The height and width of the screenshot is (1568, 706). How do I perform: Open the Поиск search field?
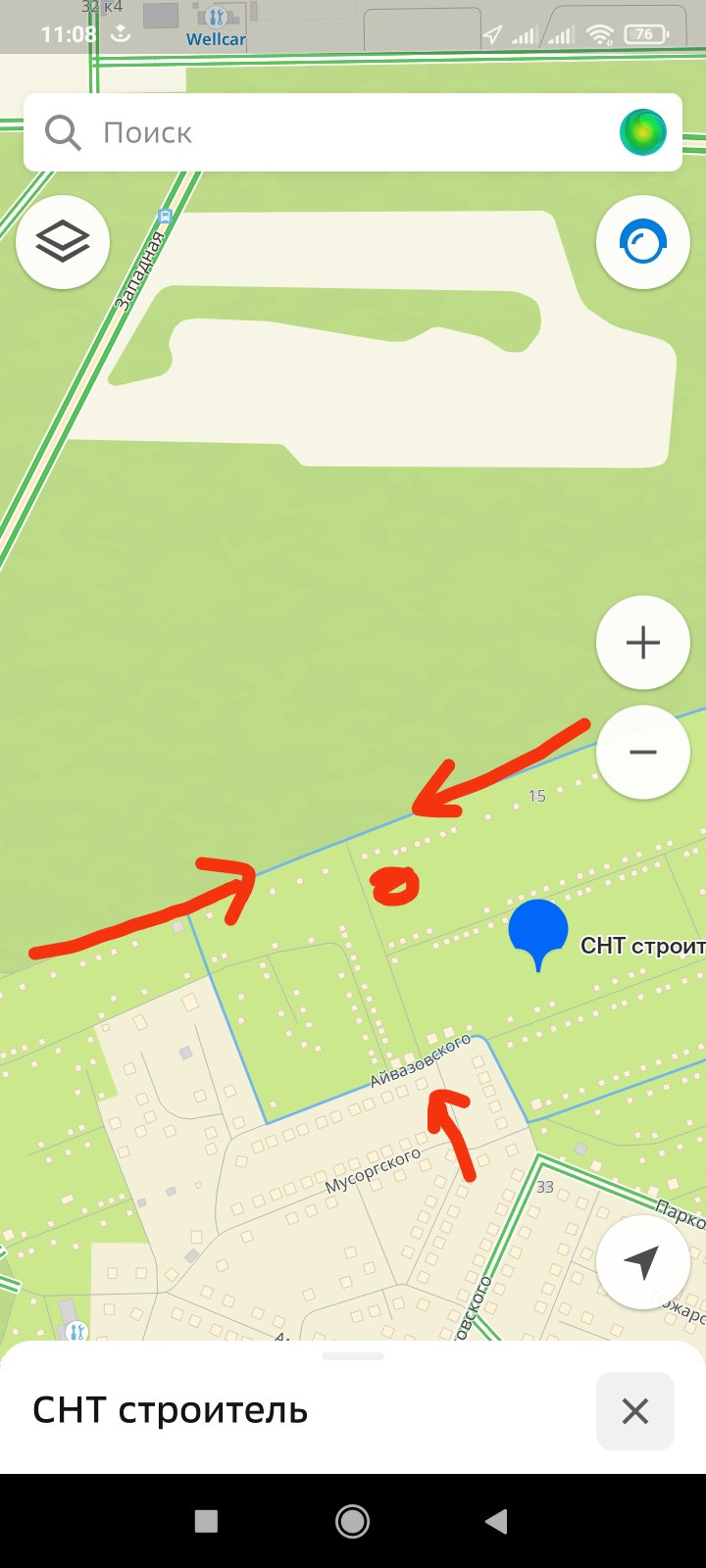coord(324,132)
